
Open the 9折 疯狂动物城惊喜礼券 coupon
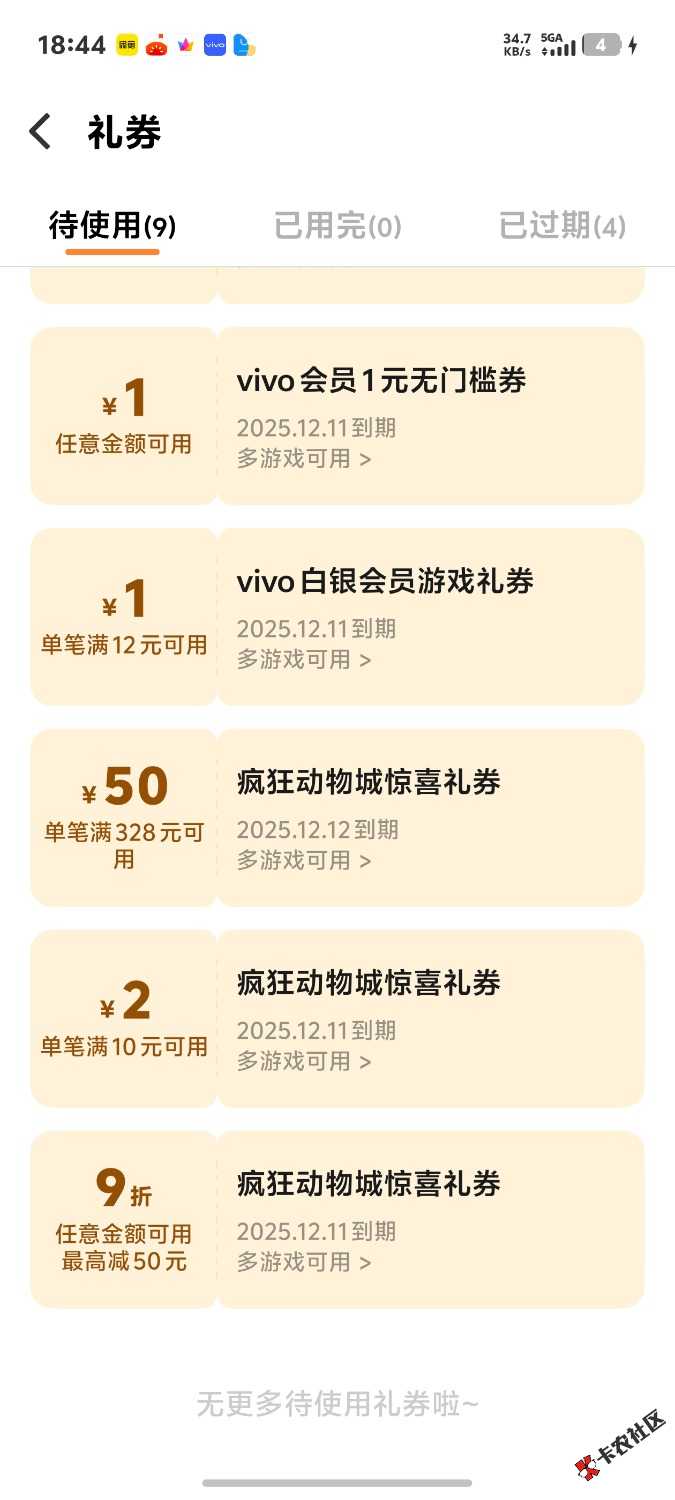coord(430,1219)
